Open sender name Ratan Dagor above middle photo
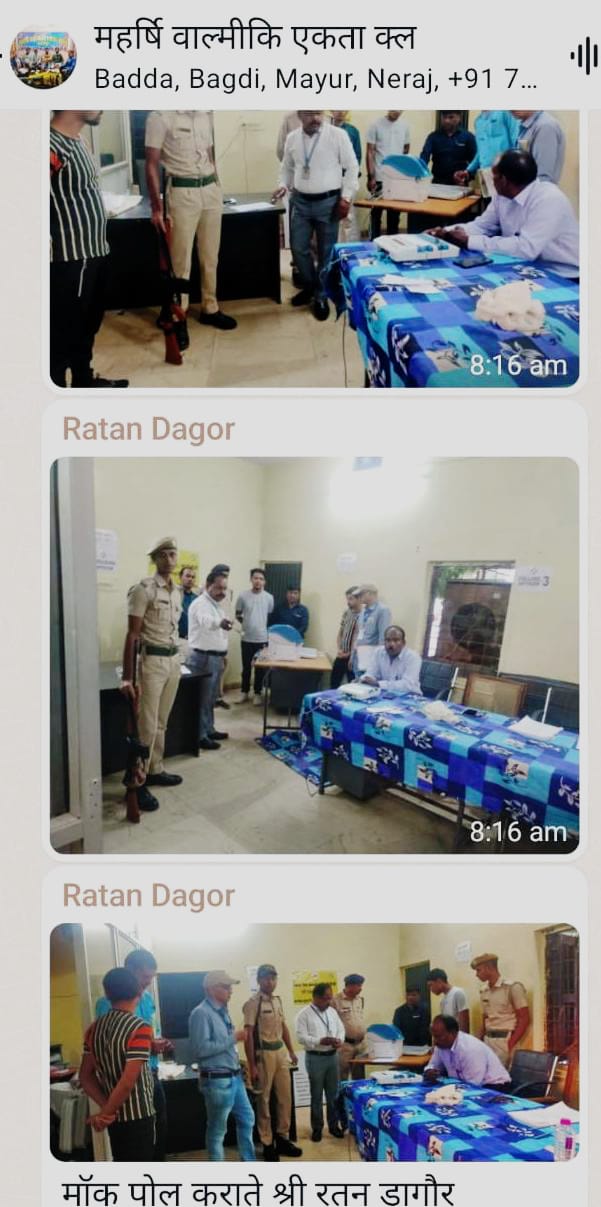 click(148, 430)
